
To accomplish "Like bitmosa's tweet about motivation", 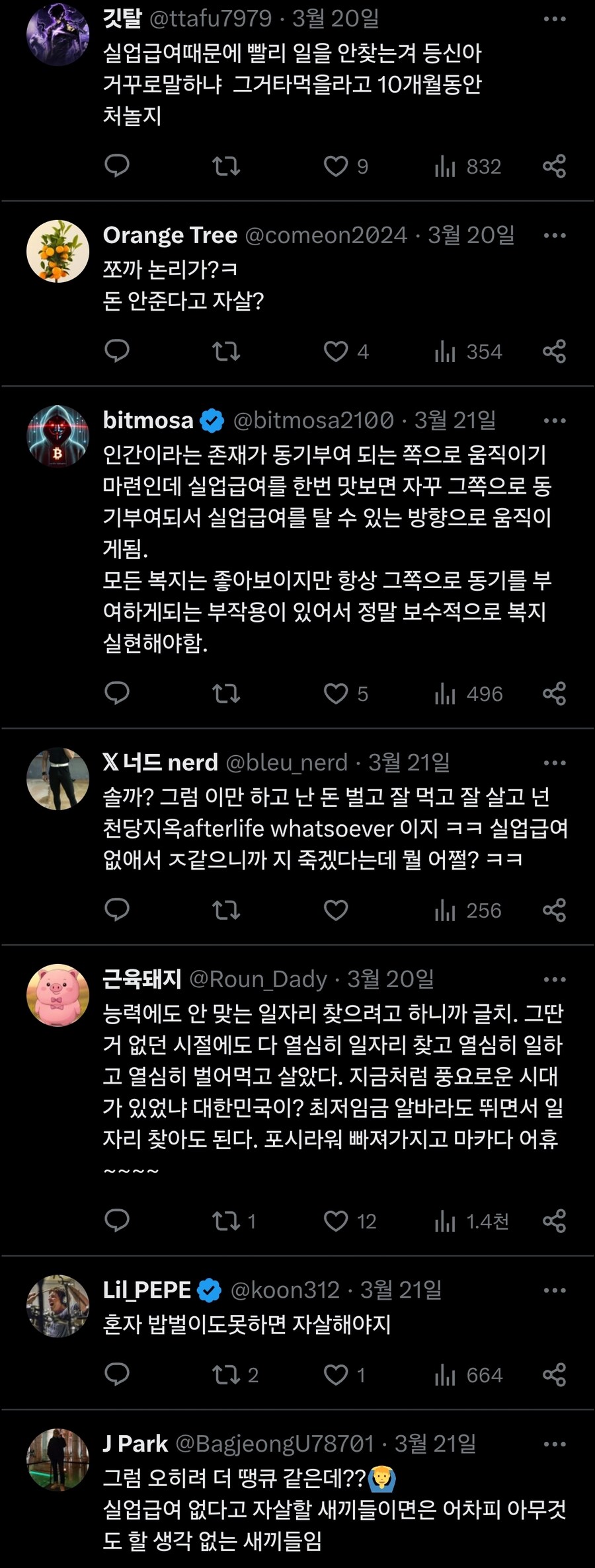I will pos(336,694).
